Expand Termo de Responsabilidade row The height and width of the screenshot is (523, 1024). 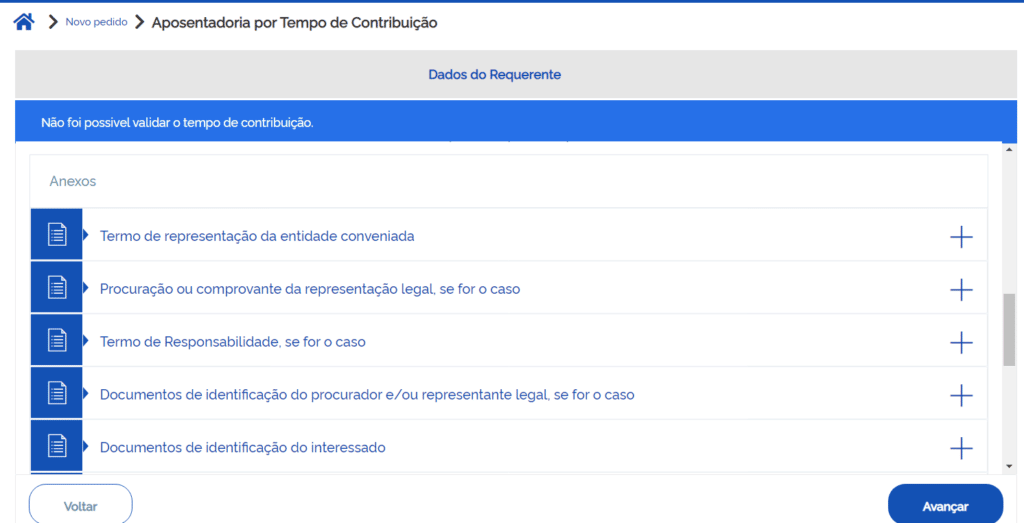coord(232,342)
